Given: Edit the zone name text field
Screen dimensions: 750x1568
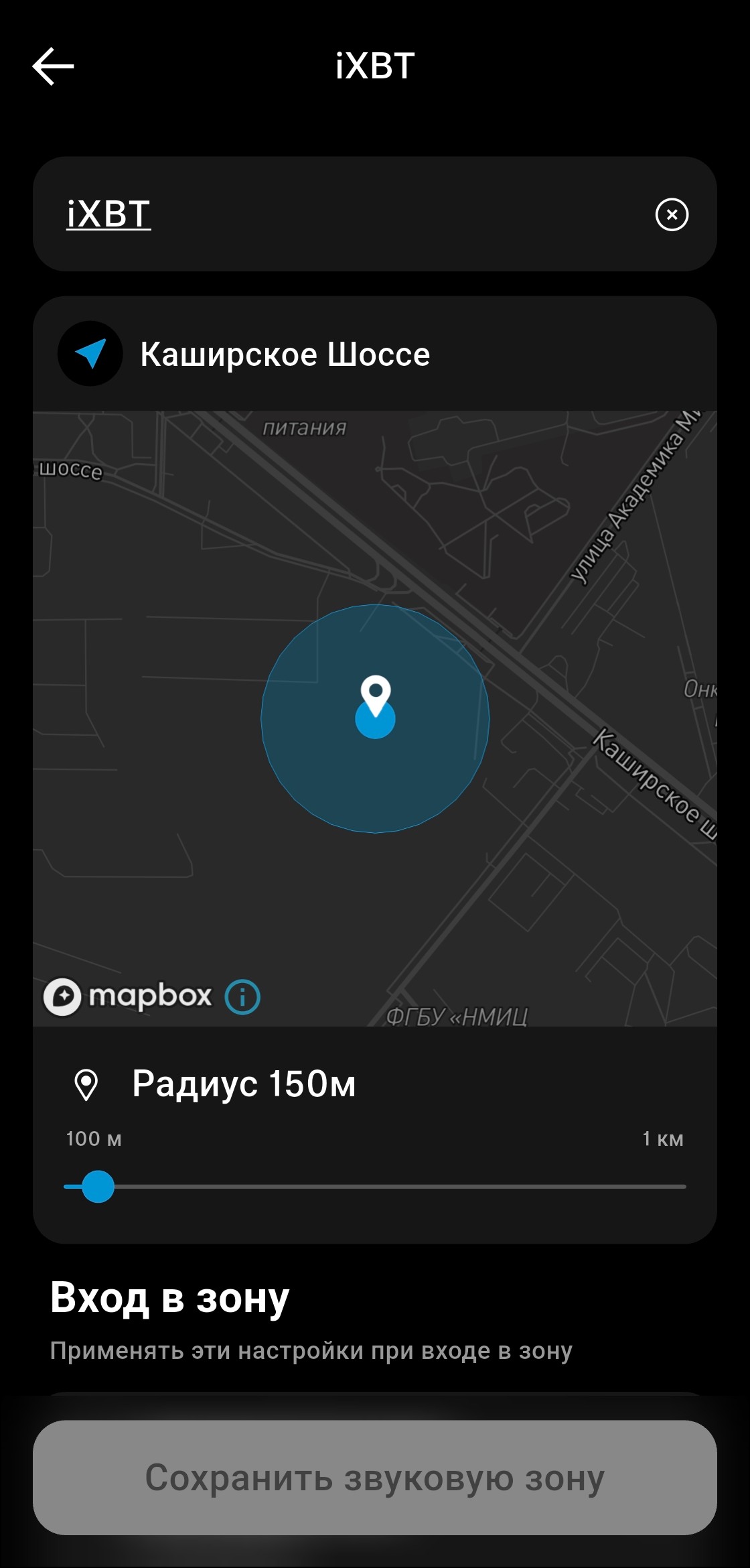Looking at the screenshot, I should [335, 215].
